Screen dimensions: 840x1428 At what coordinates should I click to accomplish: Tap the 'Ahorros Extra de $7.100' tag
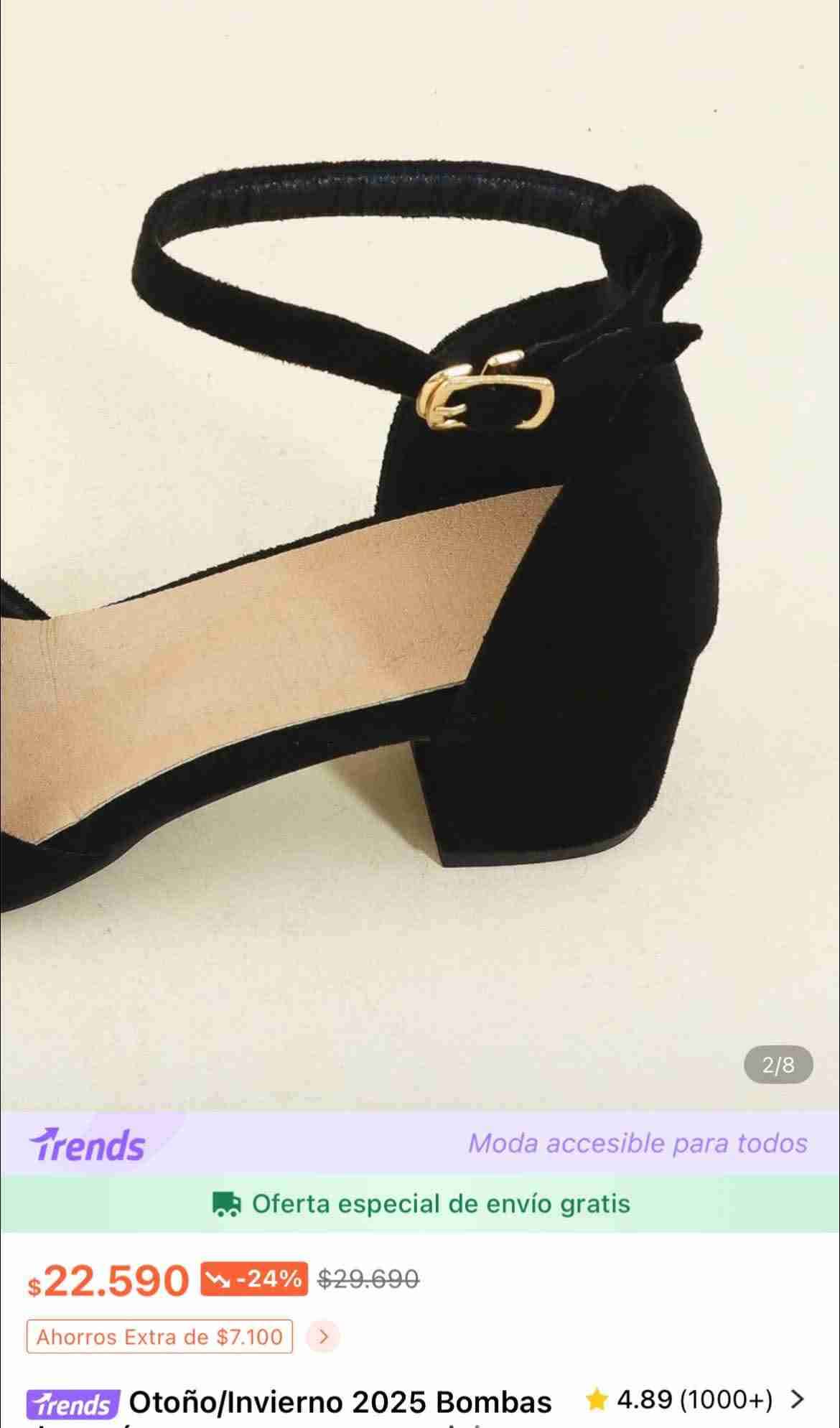[159, 1337]
